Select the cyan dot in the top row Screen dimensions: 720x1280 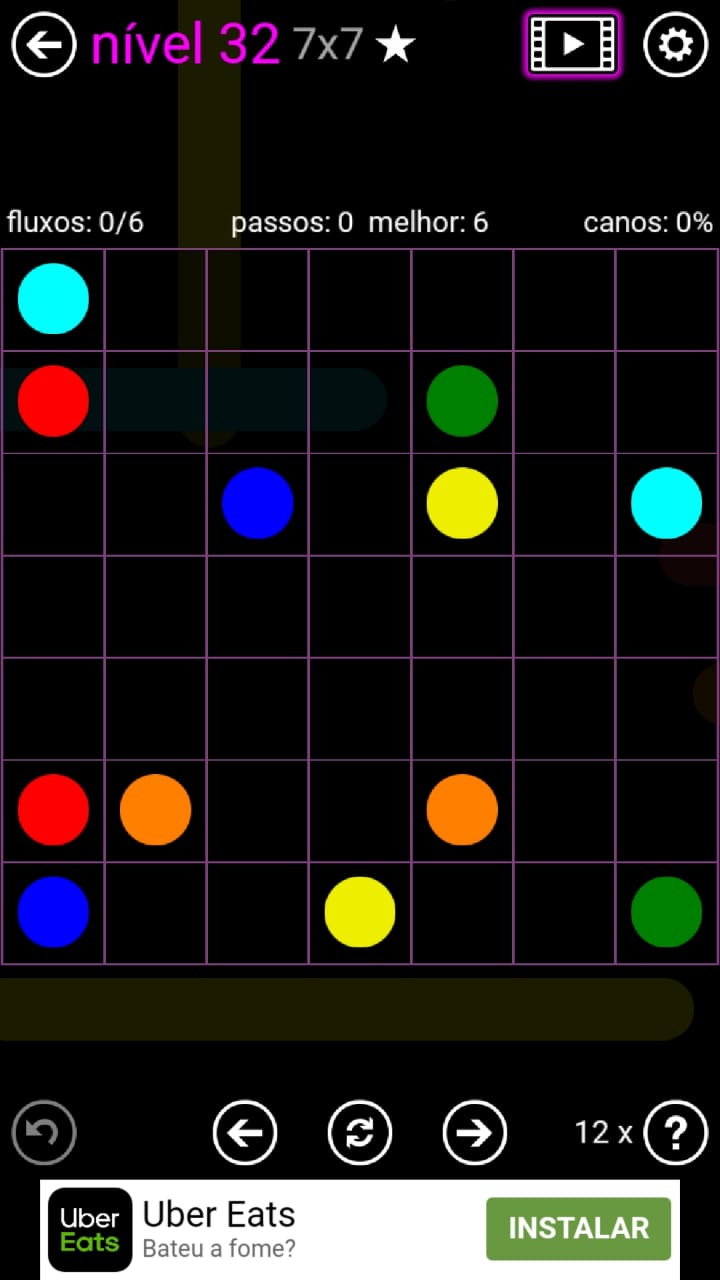click(53, 298)
